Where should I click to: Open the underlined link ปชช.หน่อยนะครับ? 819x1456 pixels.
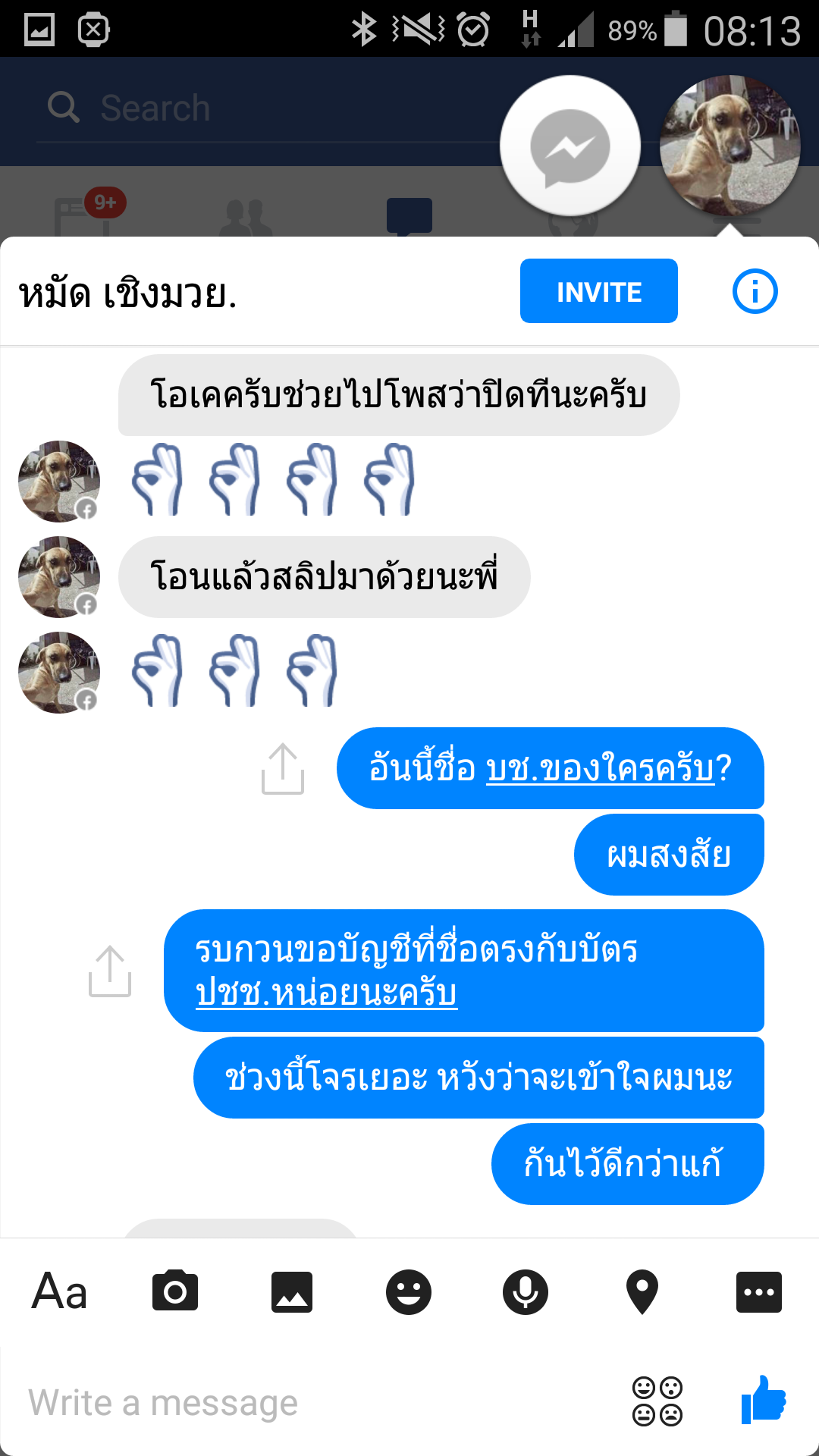326,993
